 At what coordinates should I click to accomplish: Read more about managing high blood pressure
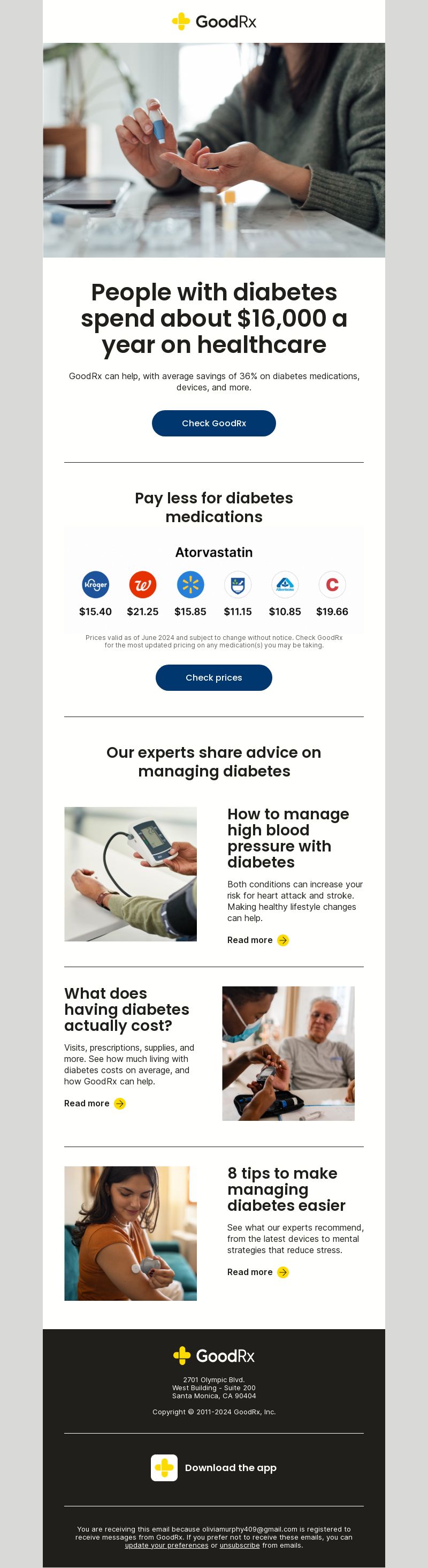(258, 940)
